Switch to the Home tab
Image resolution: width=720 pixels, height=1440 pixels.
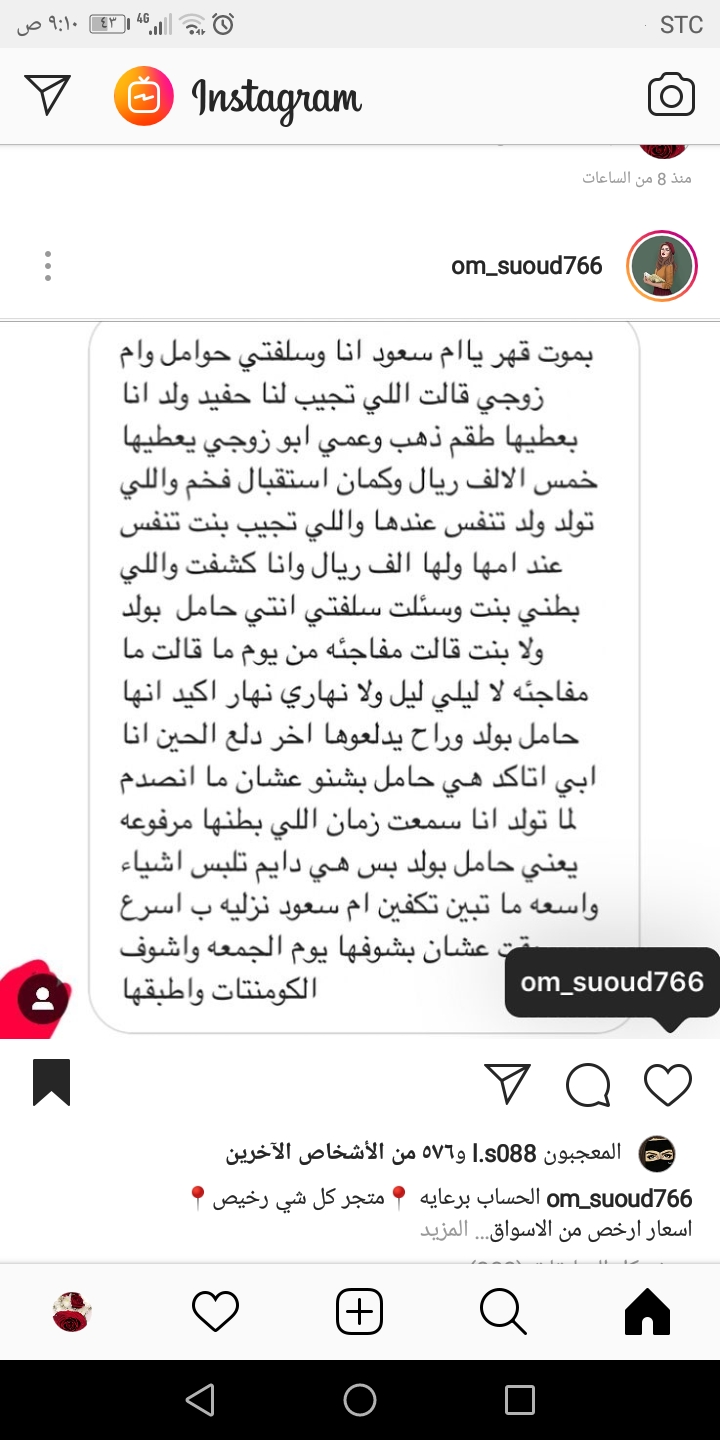coord(646,1311)
